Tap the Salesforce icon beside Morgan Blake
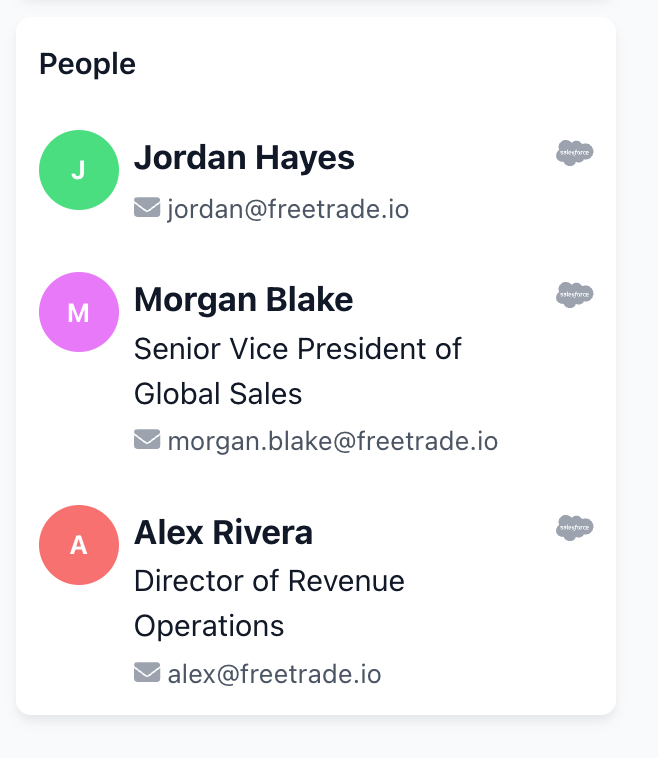The height and width of the screenshot is (758, 658). pyautogui.click(x=575, y=295)
